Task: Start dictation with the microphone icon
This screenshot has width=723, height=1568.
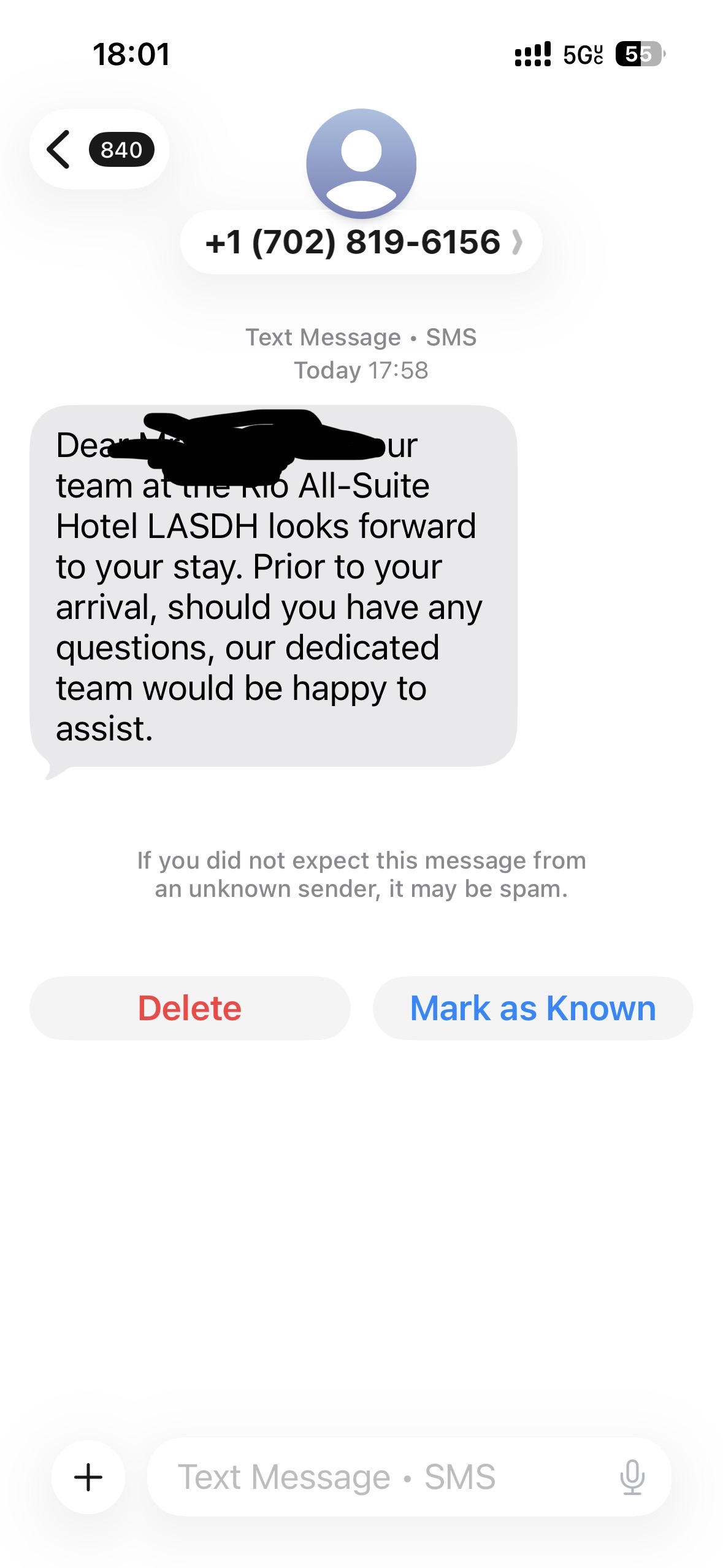Action: click(632, 1477)
